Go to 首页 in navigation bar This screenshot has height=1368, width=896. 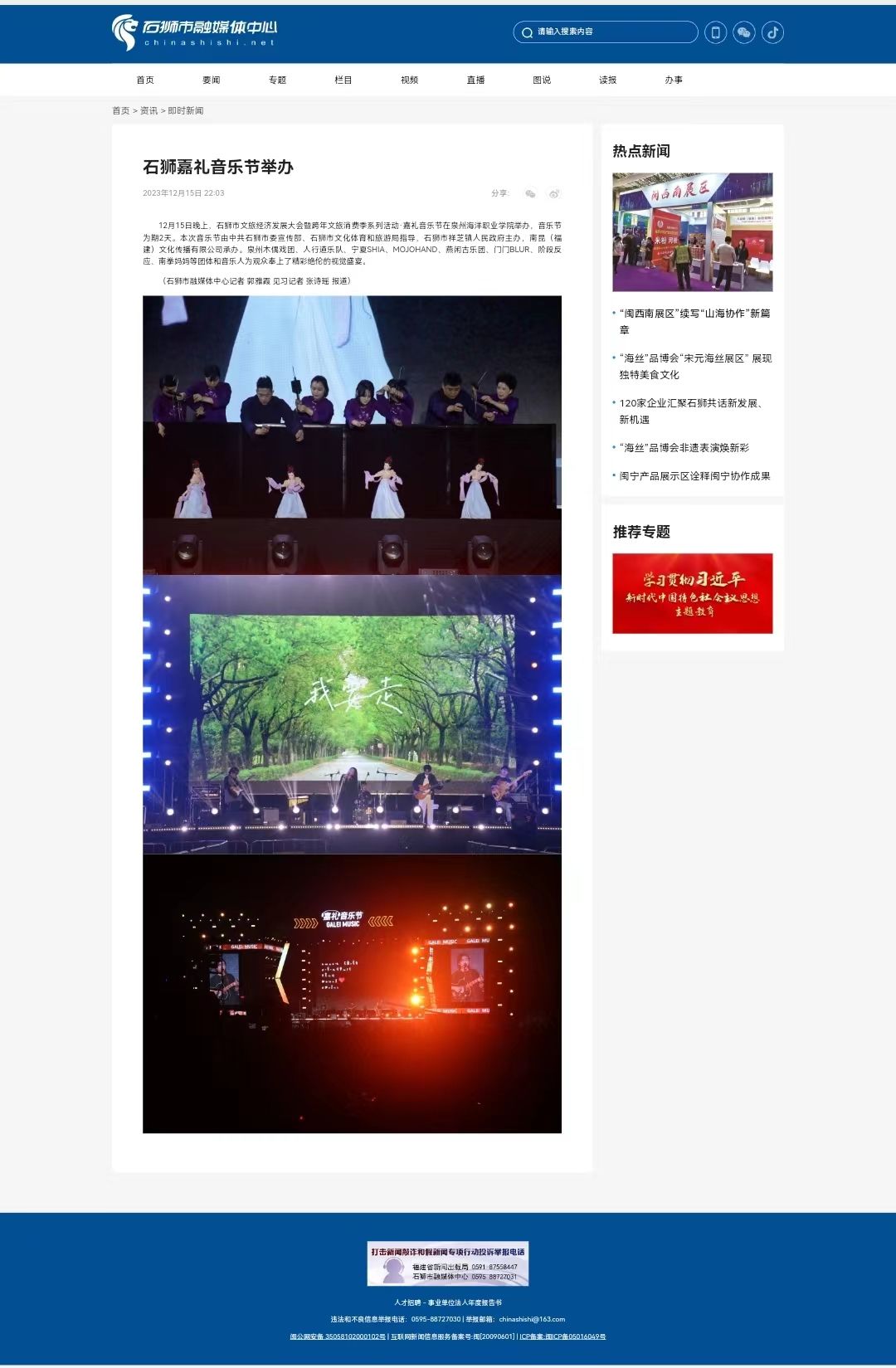click(145, 80)
